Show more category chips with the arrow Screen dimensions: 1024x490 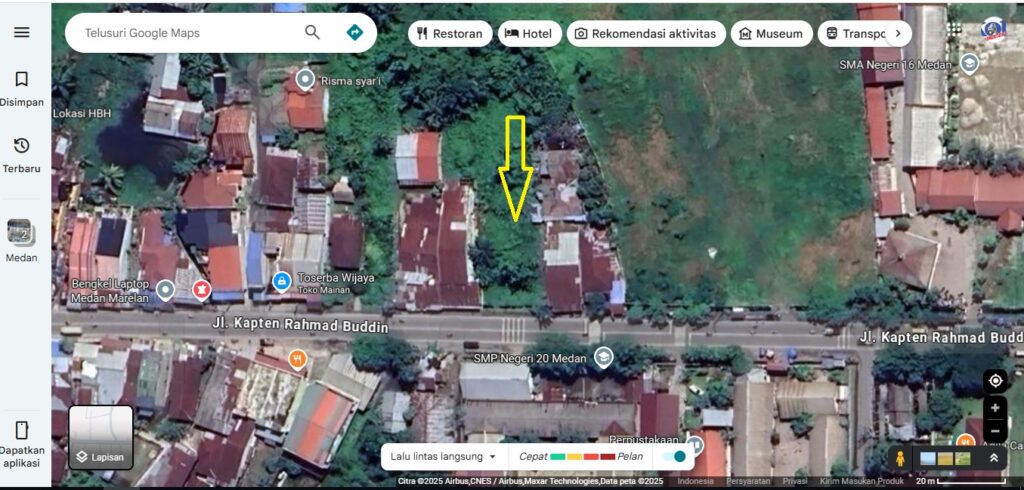[x=897, y=33]
